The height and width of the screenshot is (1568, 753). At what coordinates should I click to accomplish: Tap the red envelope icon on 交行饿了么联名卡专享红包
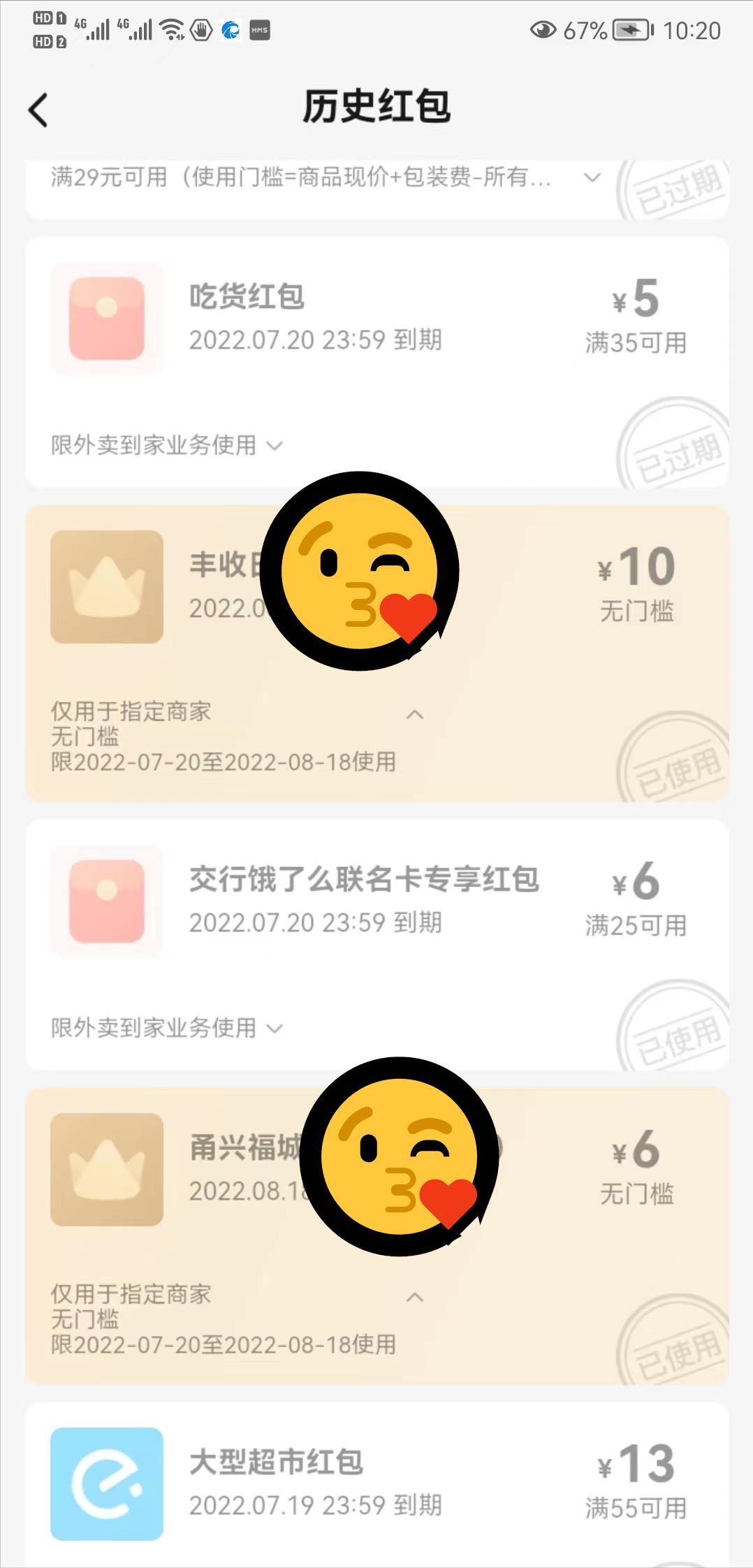(106, 901)
